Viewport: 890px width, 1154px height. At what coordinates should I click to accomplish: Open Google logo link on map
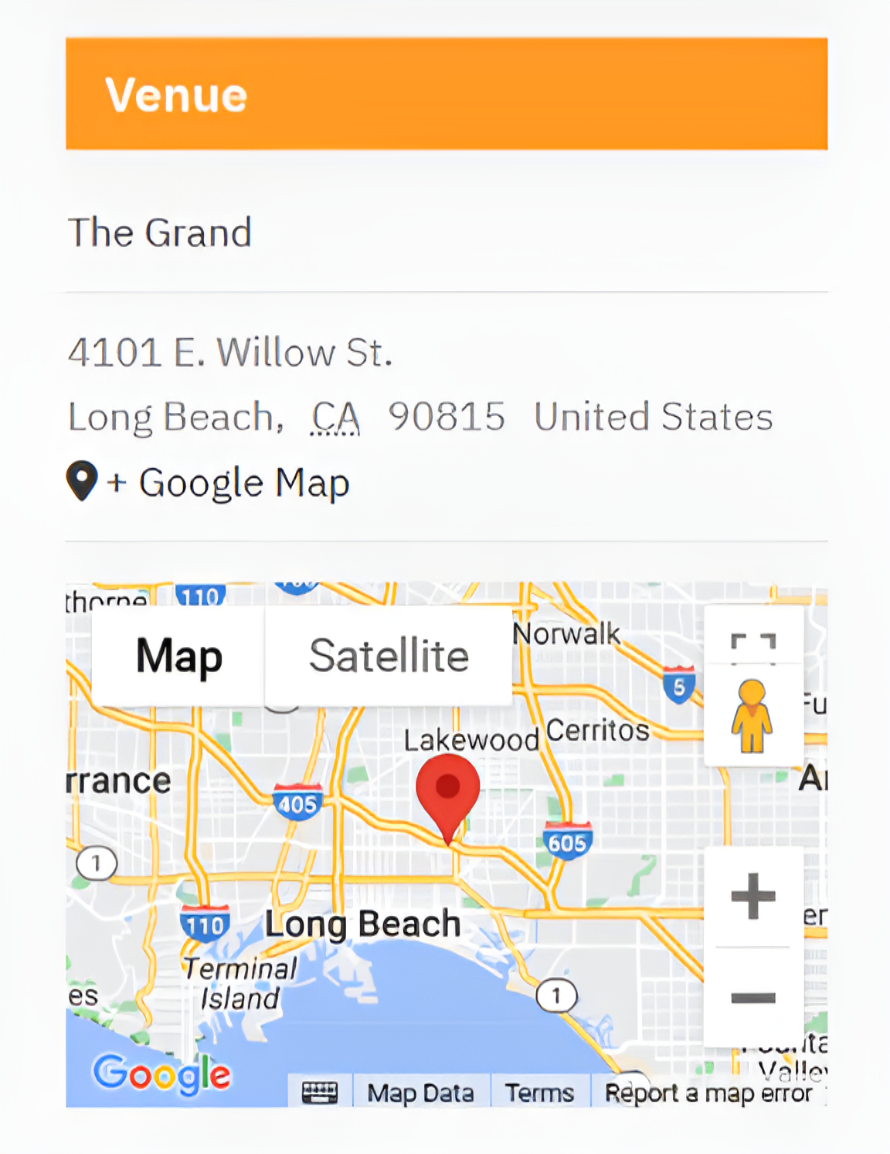click(161, 1074)
